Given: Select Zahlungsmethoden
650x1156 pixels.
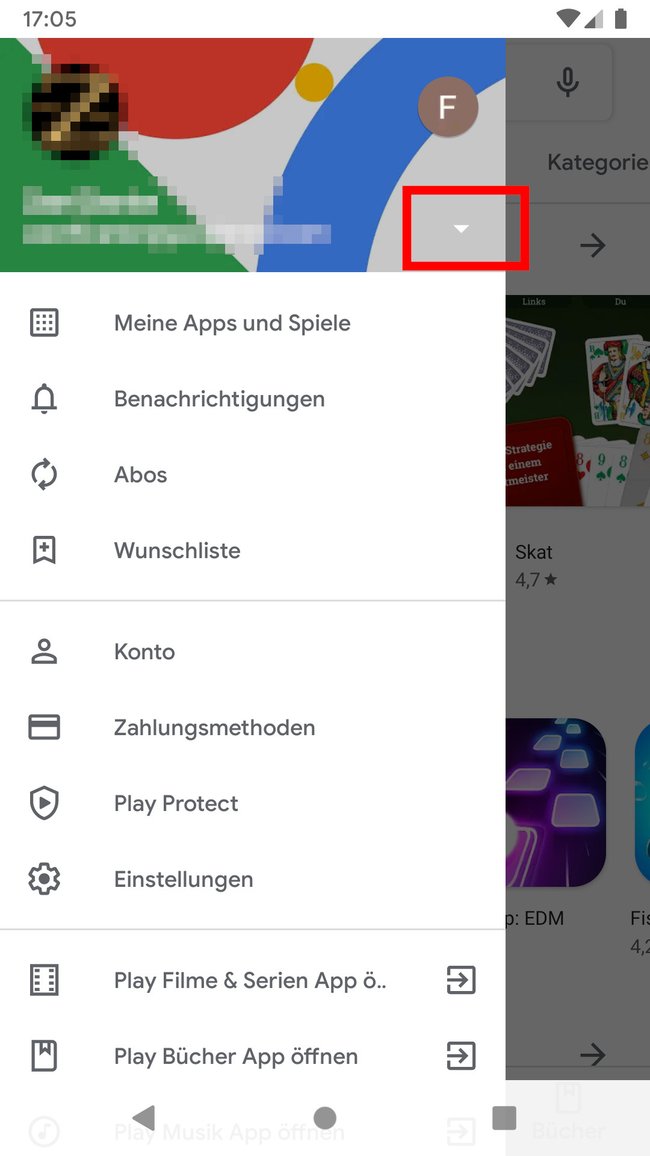Looking at the screenshot, I should click(253, 728).
